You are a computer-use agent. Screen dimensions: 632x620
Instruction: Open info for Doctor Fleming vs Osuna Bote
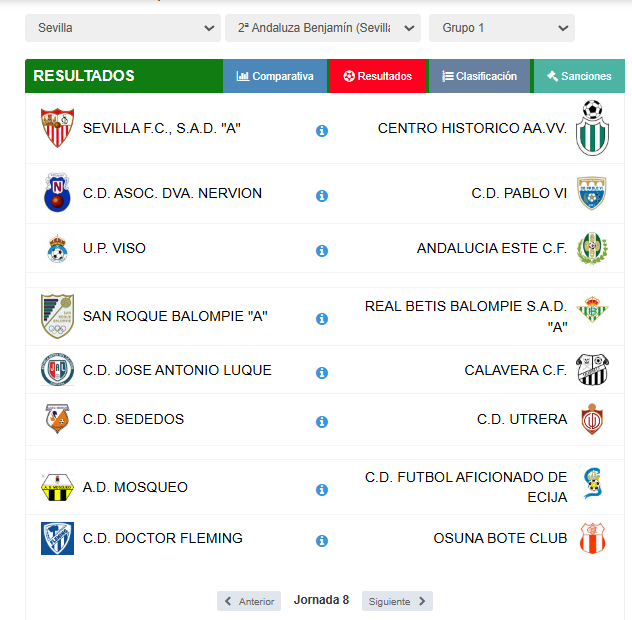pos(322,541)
